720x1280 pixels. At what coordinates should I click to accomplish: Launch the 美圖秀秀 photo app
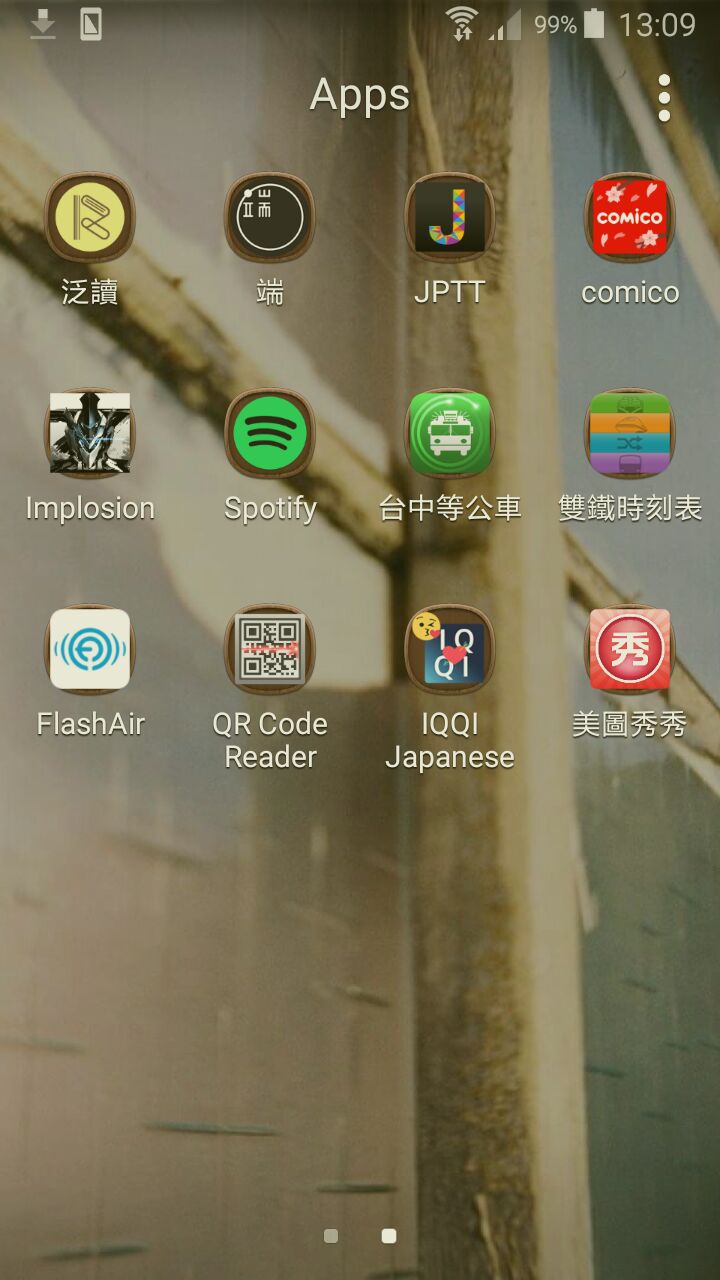click(x=630, y=650)
